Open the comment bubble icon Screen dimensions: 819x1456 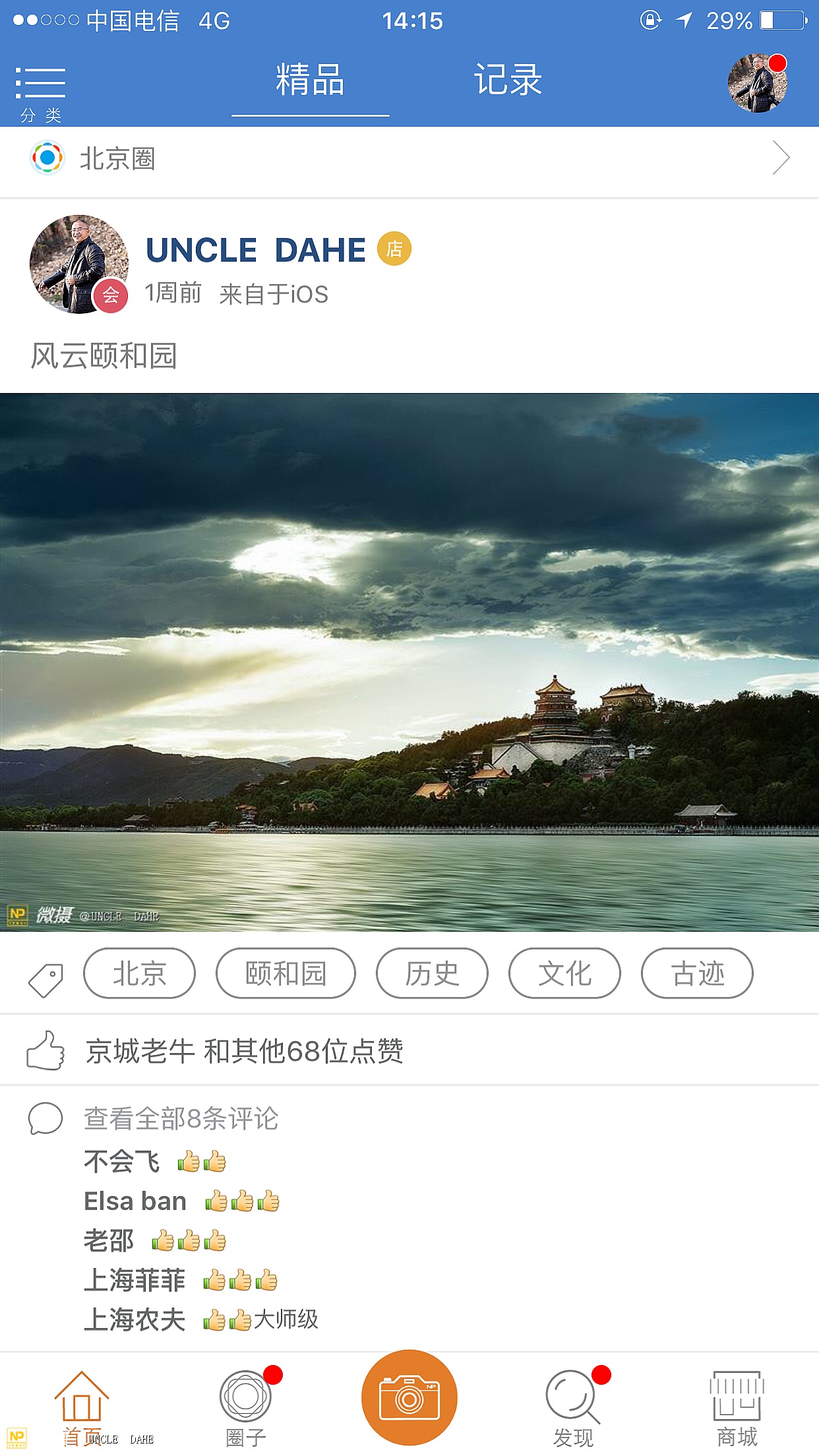(45, 1119)
